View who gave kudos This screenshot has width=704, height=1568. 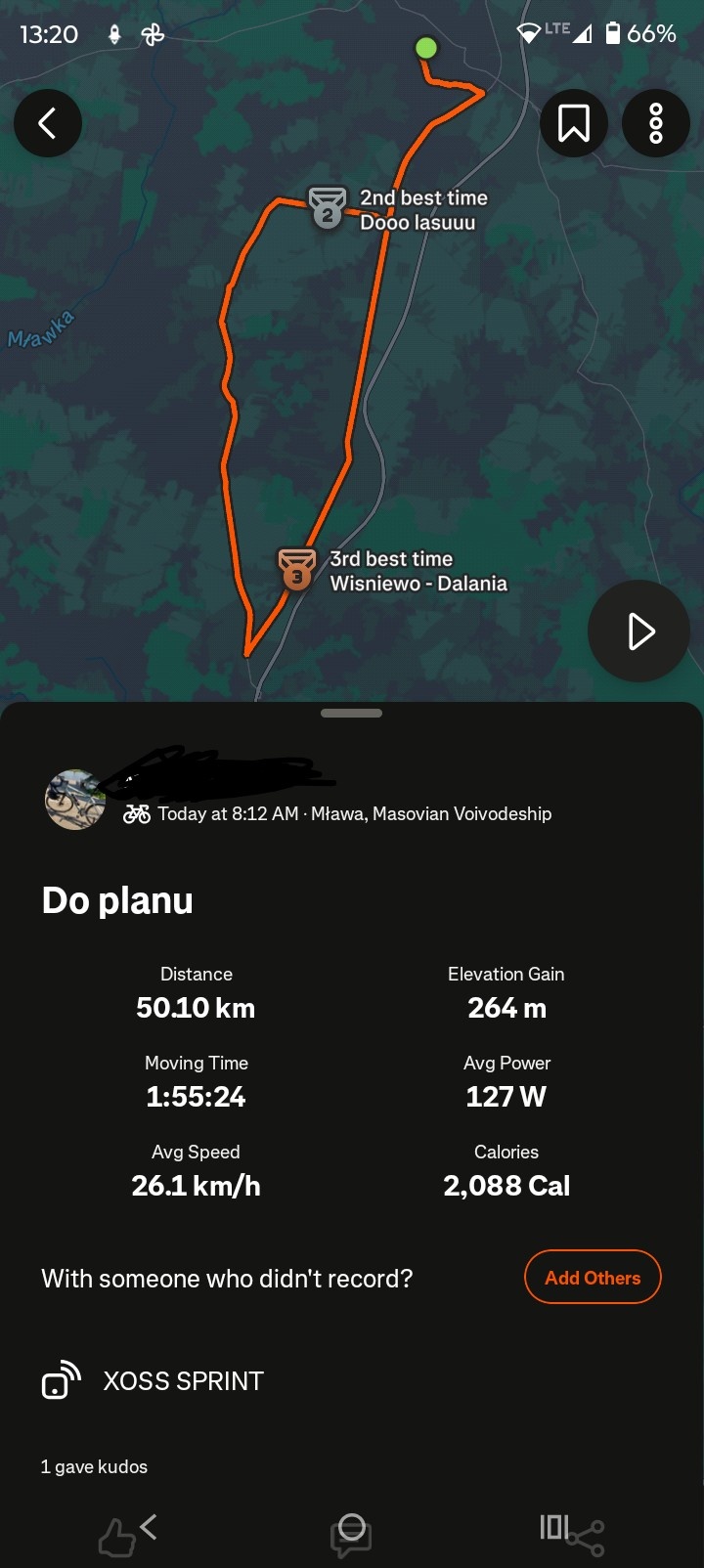tap(94, 1466)
